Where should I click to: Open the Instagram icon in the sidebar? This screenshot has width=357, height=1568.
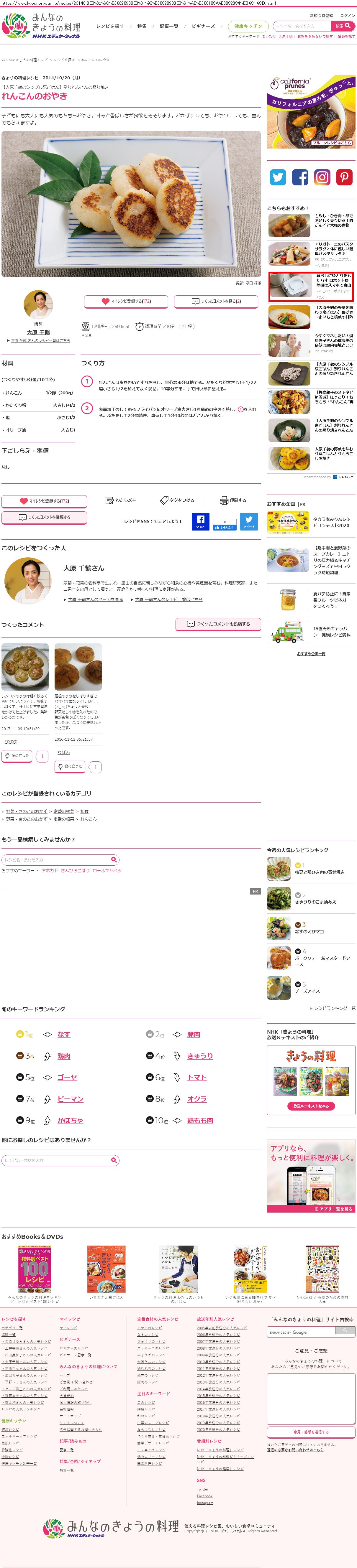tap(322, 177)
